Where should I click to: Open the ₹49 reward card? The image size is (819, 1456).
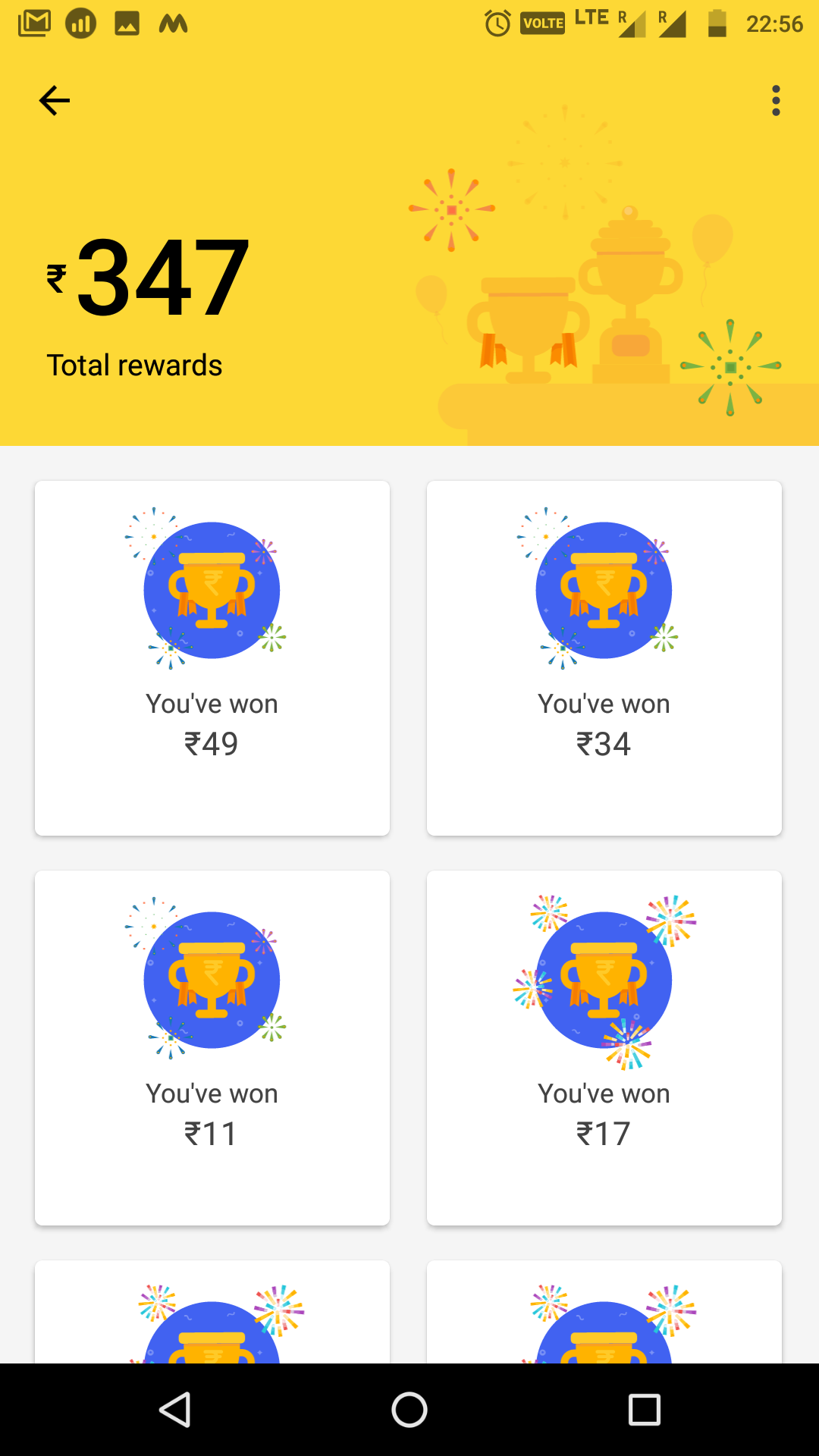pos(212,658)
